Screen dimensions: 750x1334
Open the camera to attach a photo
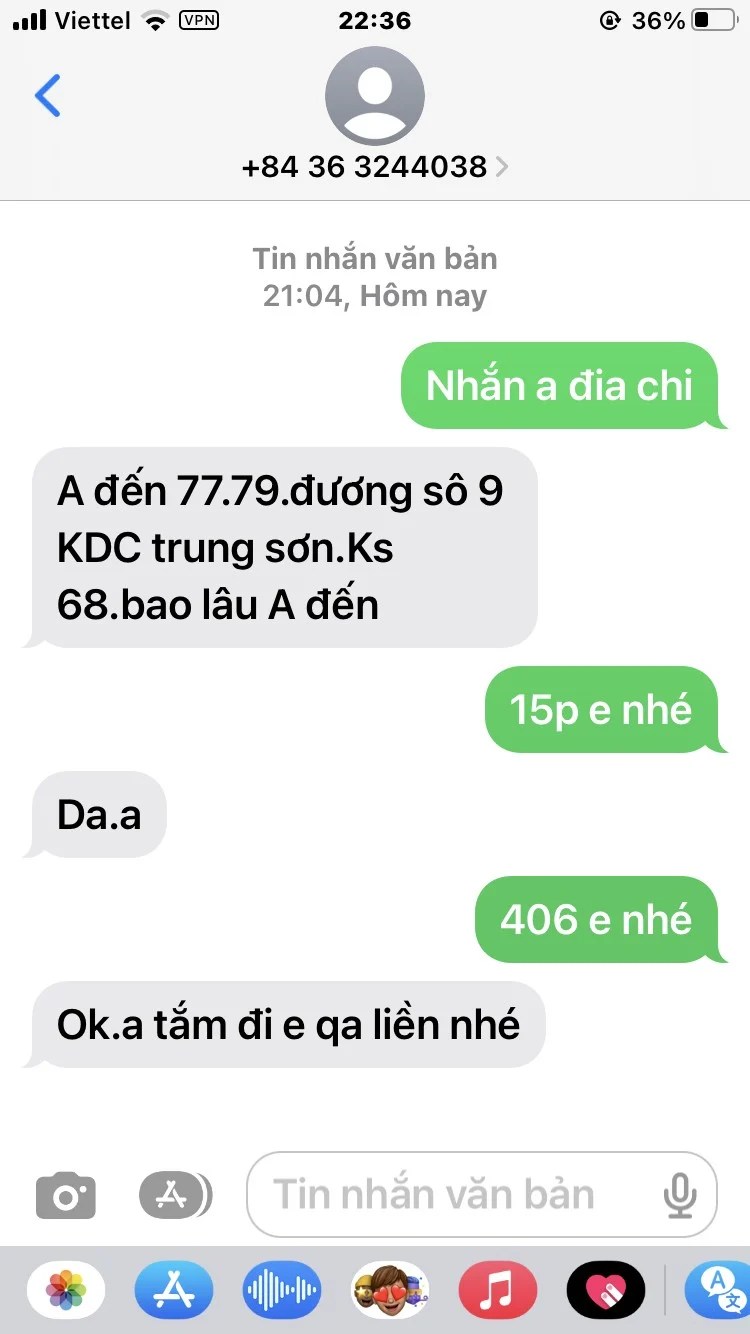pyautogui.click(x=66, y=1195)
